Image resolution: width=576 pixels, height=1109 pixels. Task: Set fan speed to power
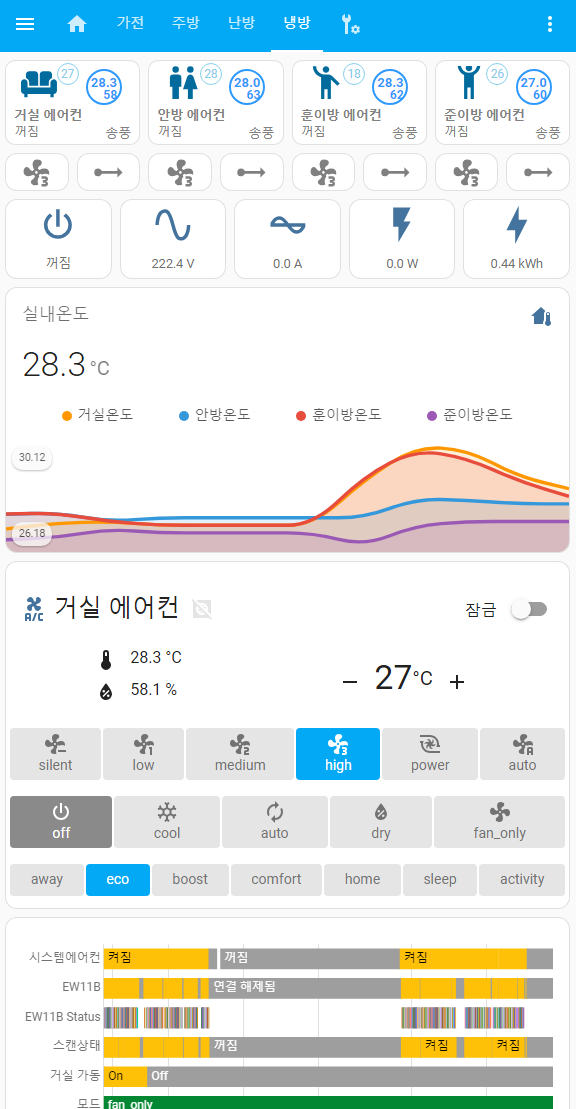(430, 754)
